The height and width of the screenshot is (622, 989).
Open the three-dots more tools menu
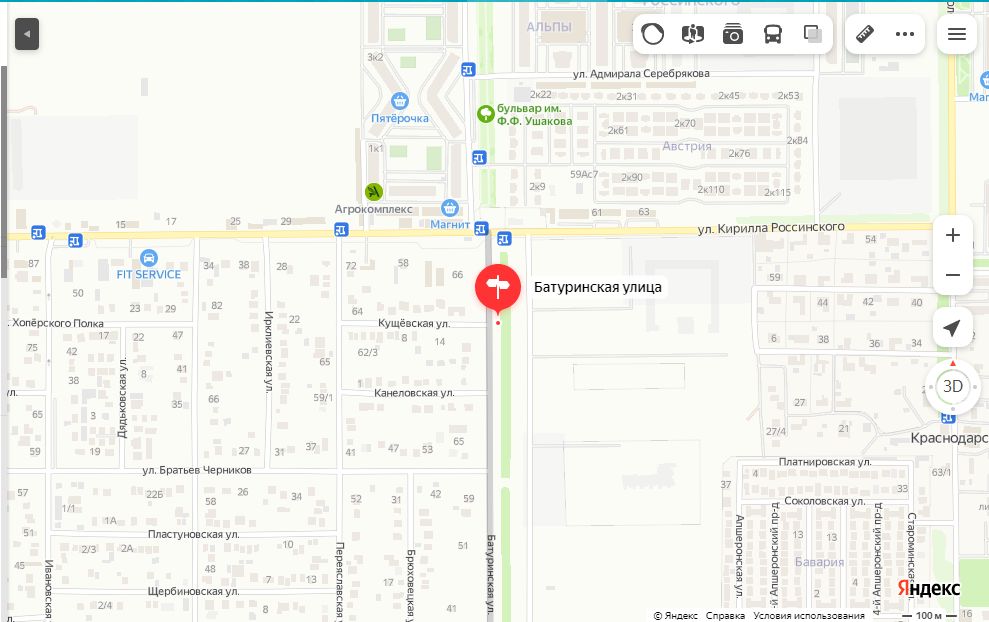click(905, 35)
